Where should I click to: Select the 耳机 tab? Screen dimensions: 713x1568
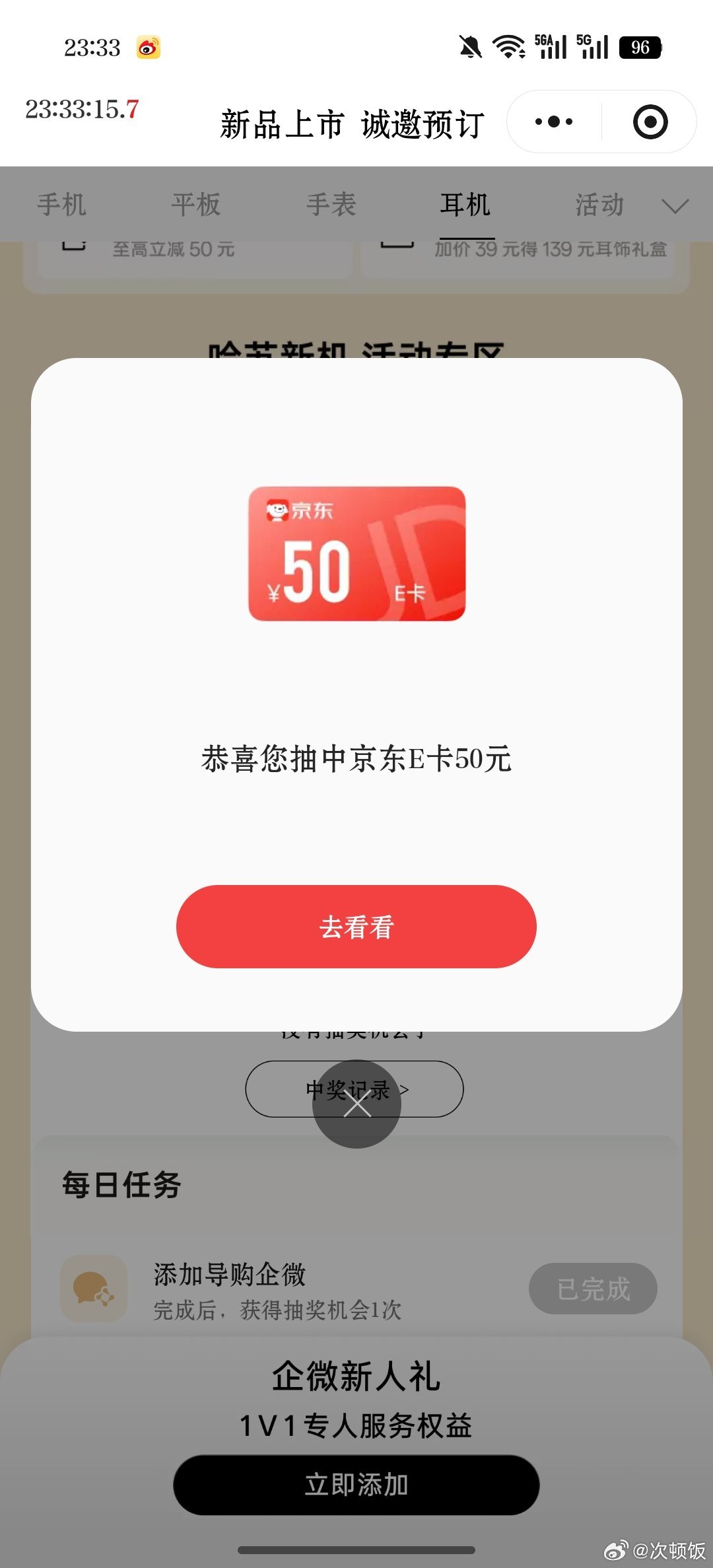coord(465,205)
